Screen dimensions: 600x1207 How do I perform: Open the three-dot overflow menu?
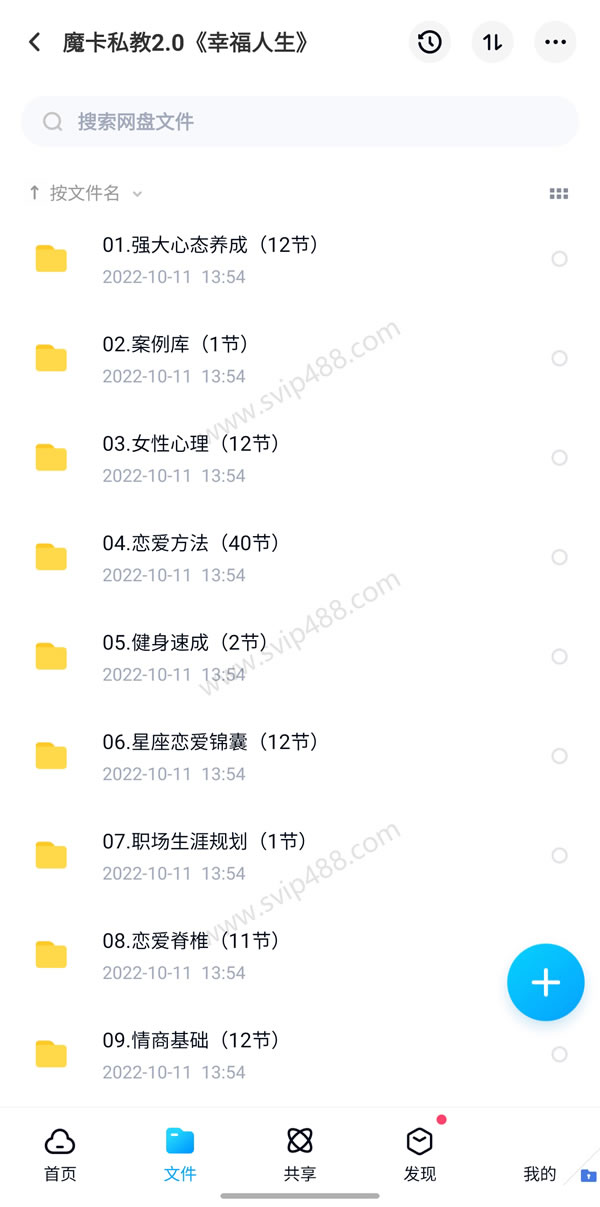[555, 42]
